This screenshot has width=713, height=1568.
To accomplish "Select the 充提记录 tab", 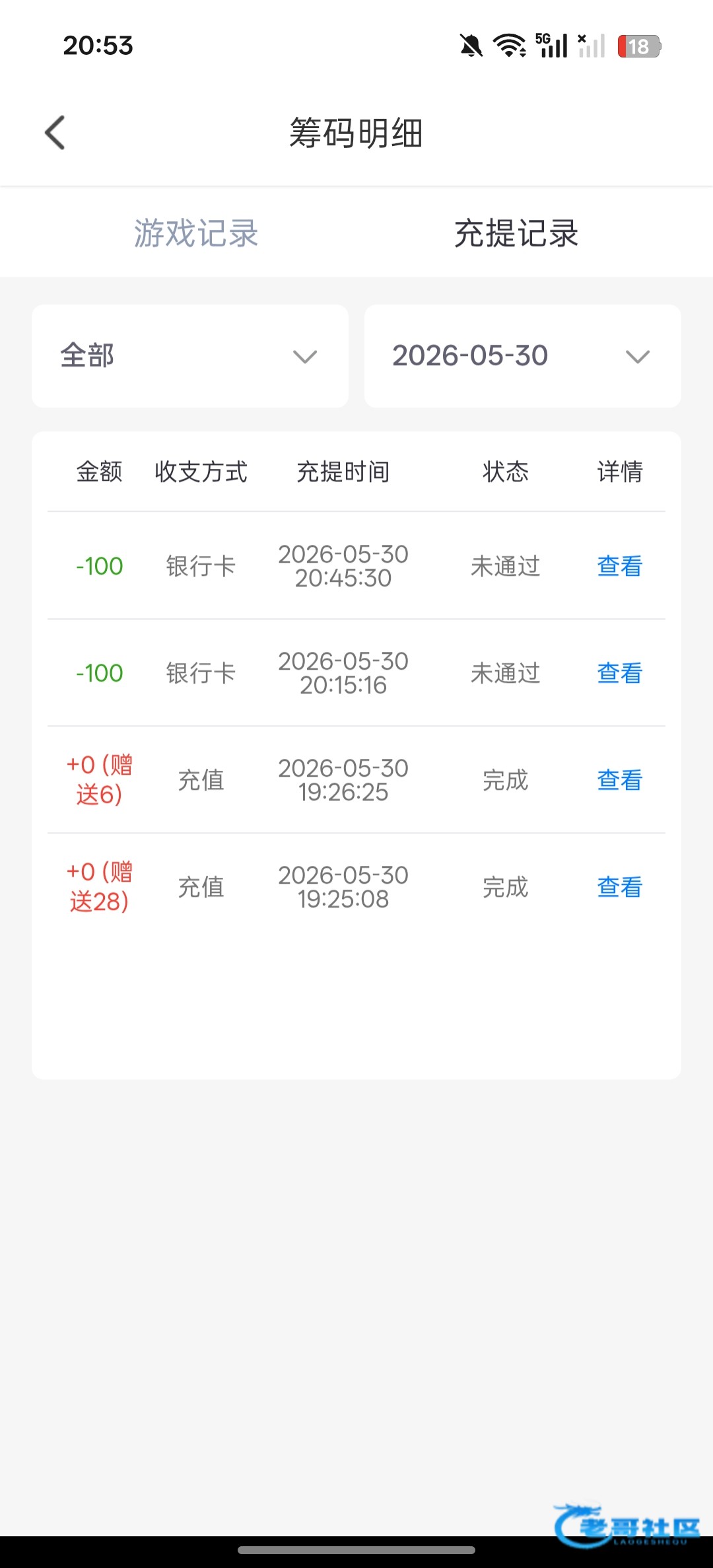I will [x=516, y=233].
